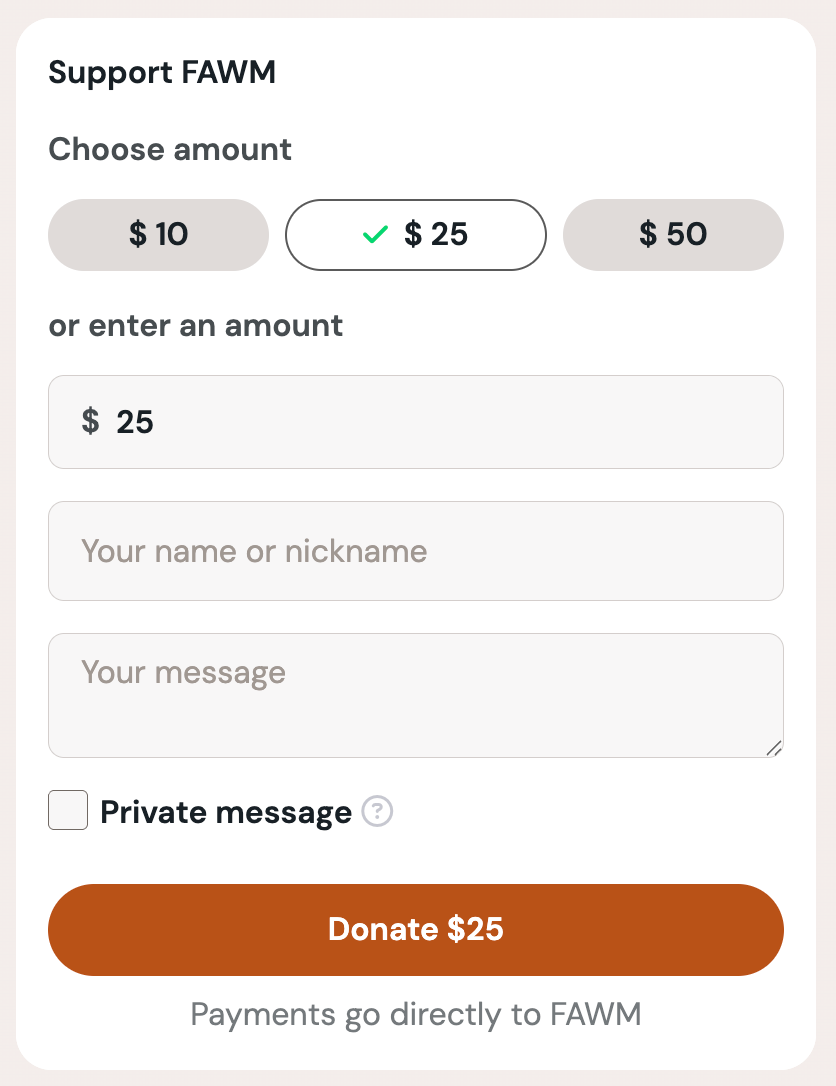This screenshot has width=836, height=1086.
Task: Enable the Private message checkbox
Action: pos(68,810)
